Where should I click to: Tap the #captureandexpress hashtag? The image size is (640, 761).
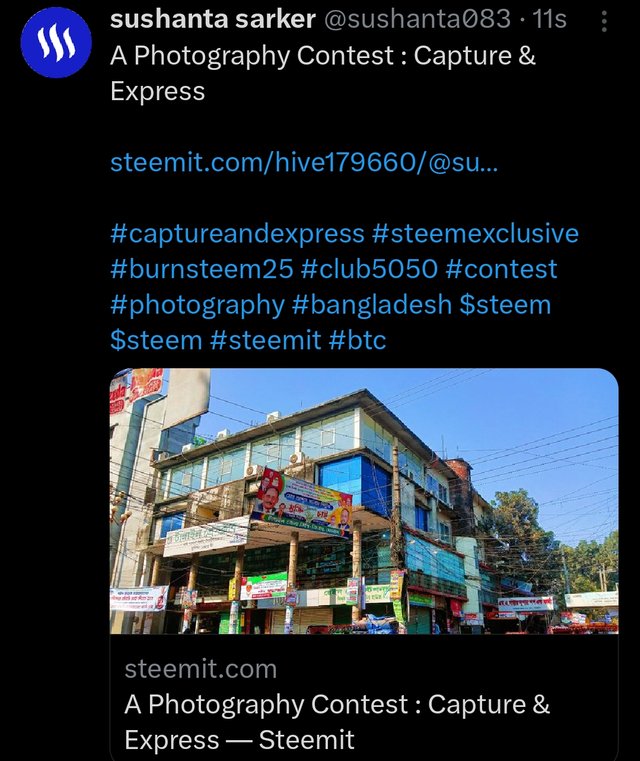click(237, 234)
